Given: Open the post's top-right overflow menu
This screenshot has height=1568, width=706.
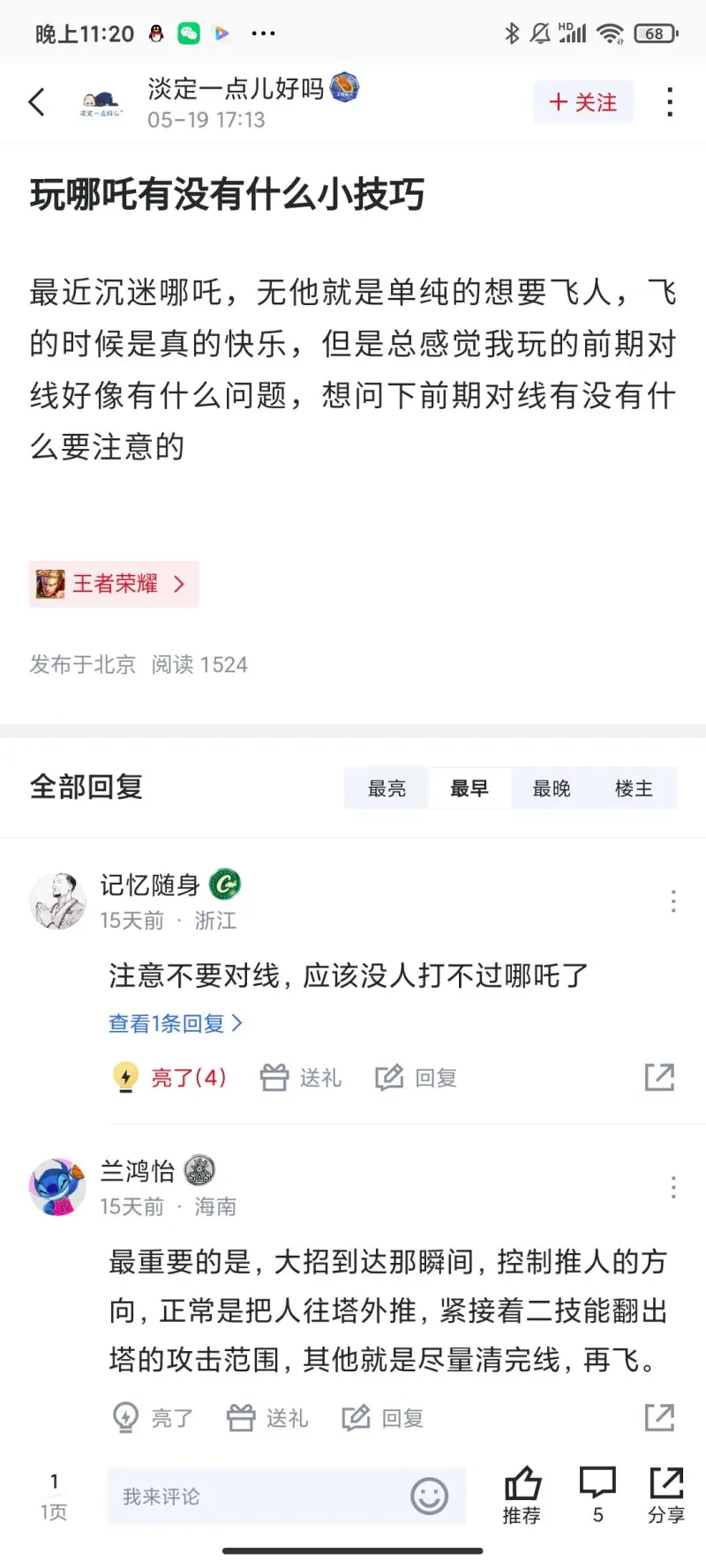Looking at the screenshot, I should [x=670, y=102].
